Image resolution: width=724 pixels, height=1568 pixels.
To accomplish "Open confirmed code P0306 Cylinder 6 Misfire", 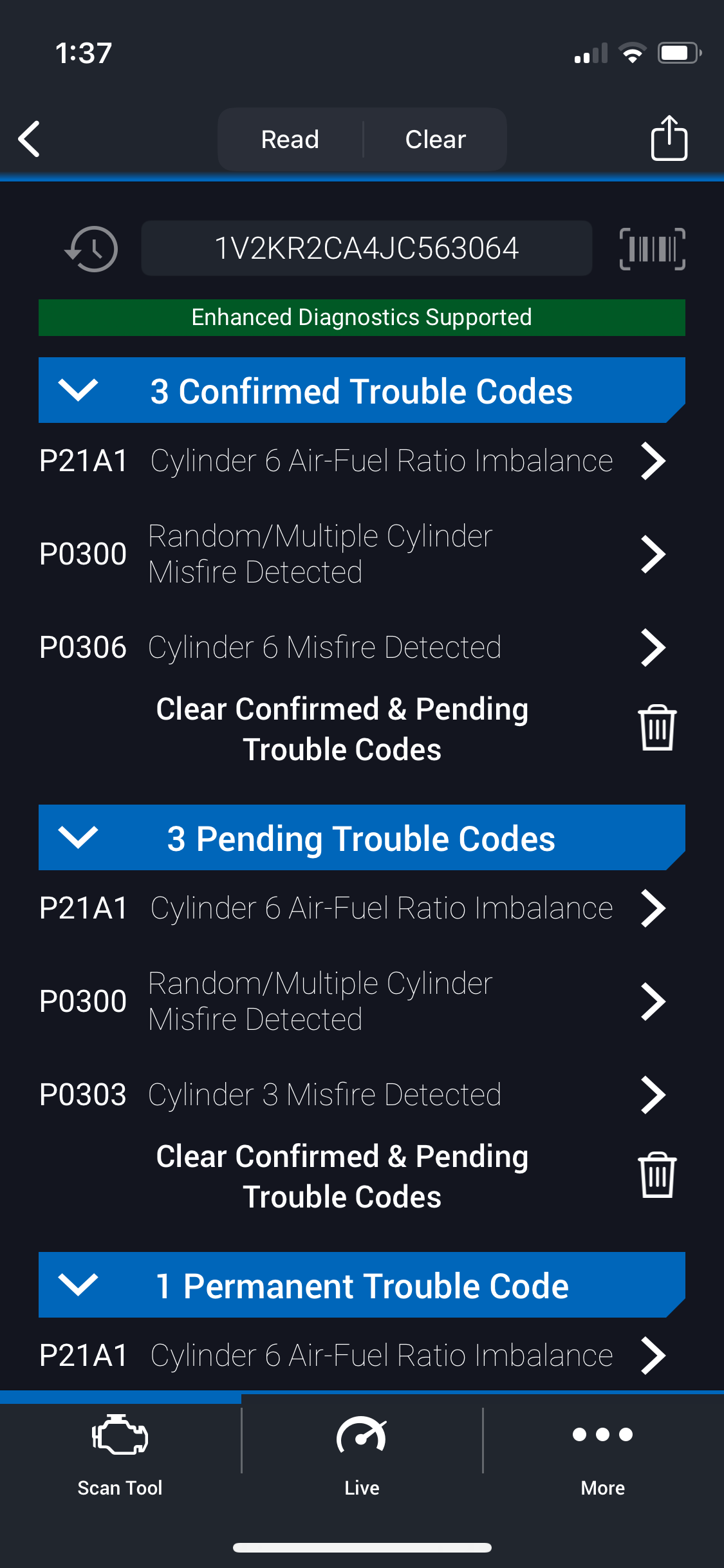I will click(x=351, y=648).
